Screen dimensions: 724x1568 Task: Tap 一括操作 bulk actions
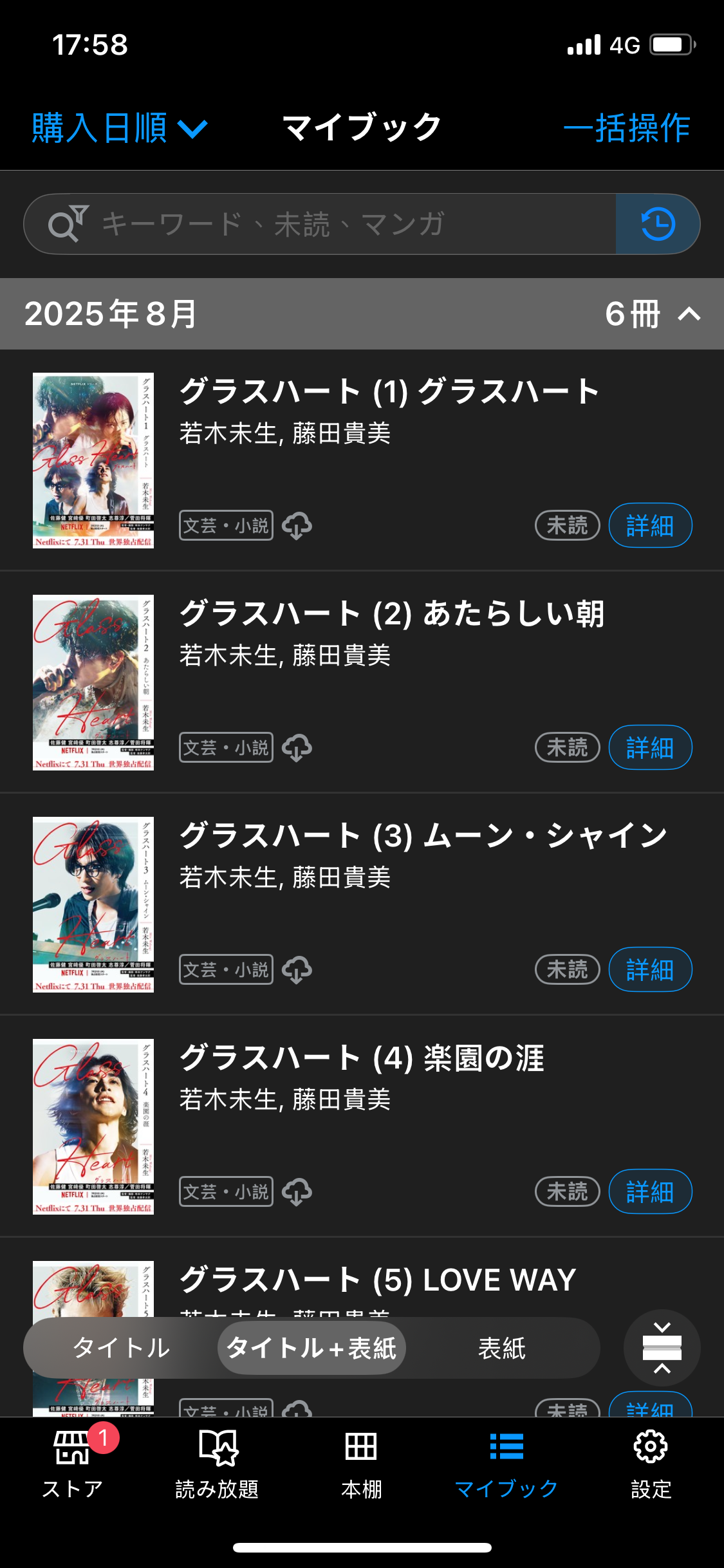(x=626, y=128)
